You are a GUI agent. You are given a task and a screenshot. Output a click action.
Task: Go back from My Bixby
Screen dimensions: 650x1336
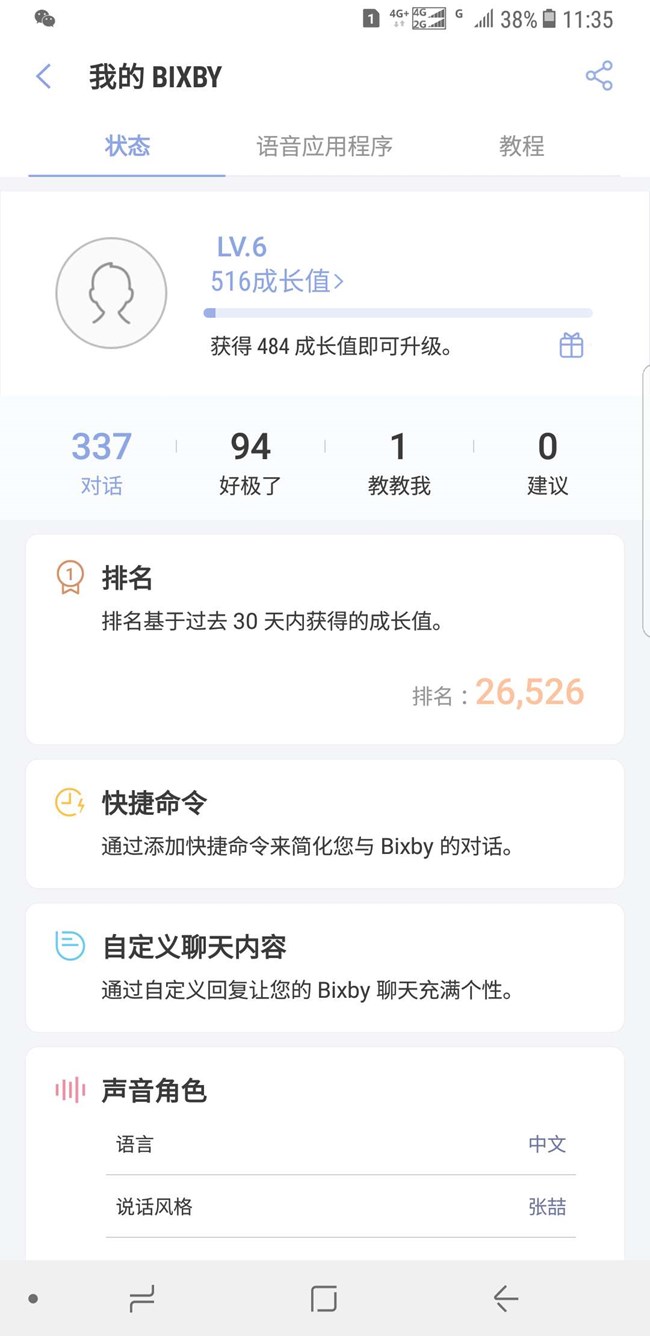pos(43,77)
